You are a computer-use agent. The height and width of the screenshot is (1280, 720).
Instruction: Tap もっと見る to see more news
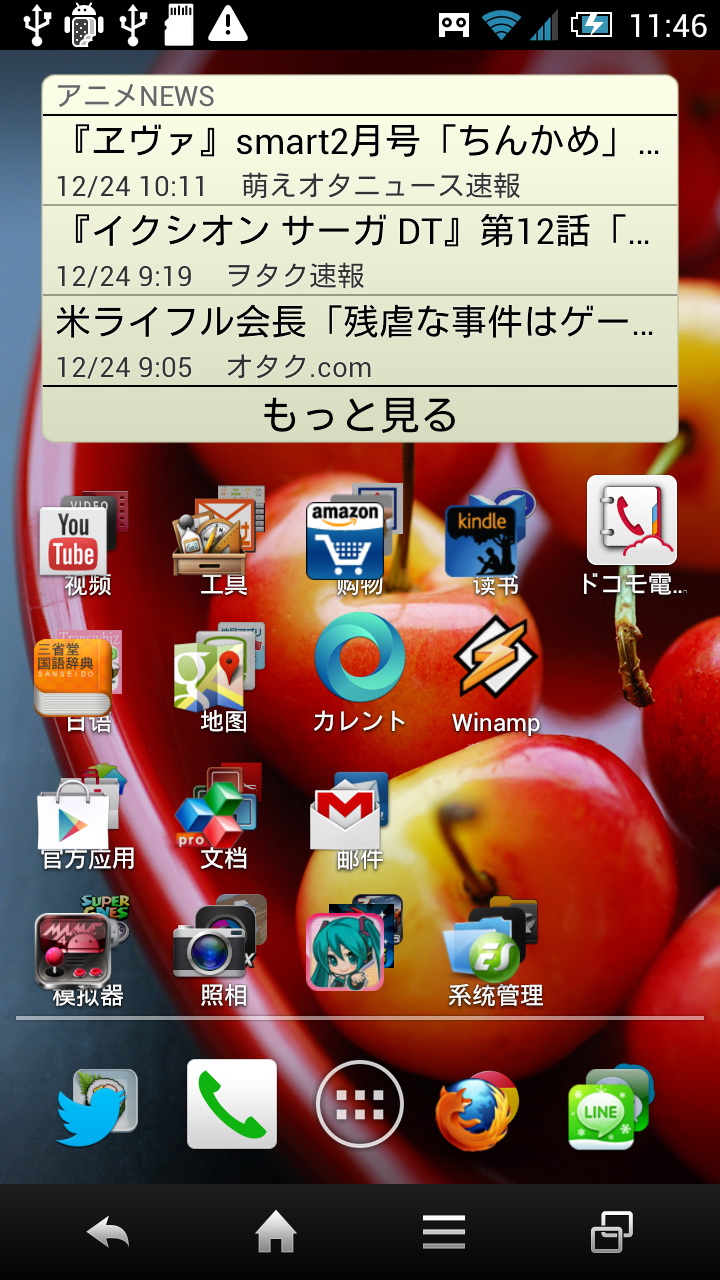click(x=360, y=414)
